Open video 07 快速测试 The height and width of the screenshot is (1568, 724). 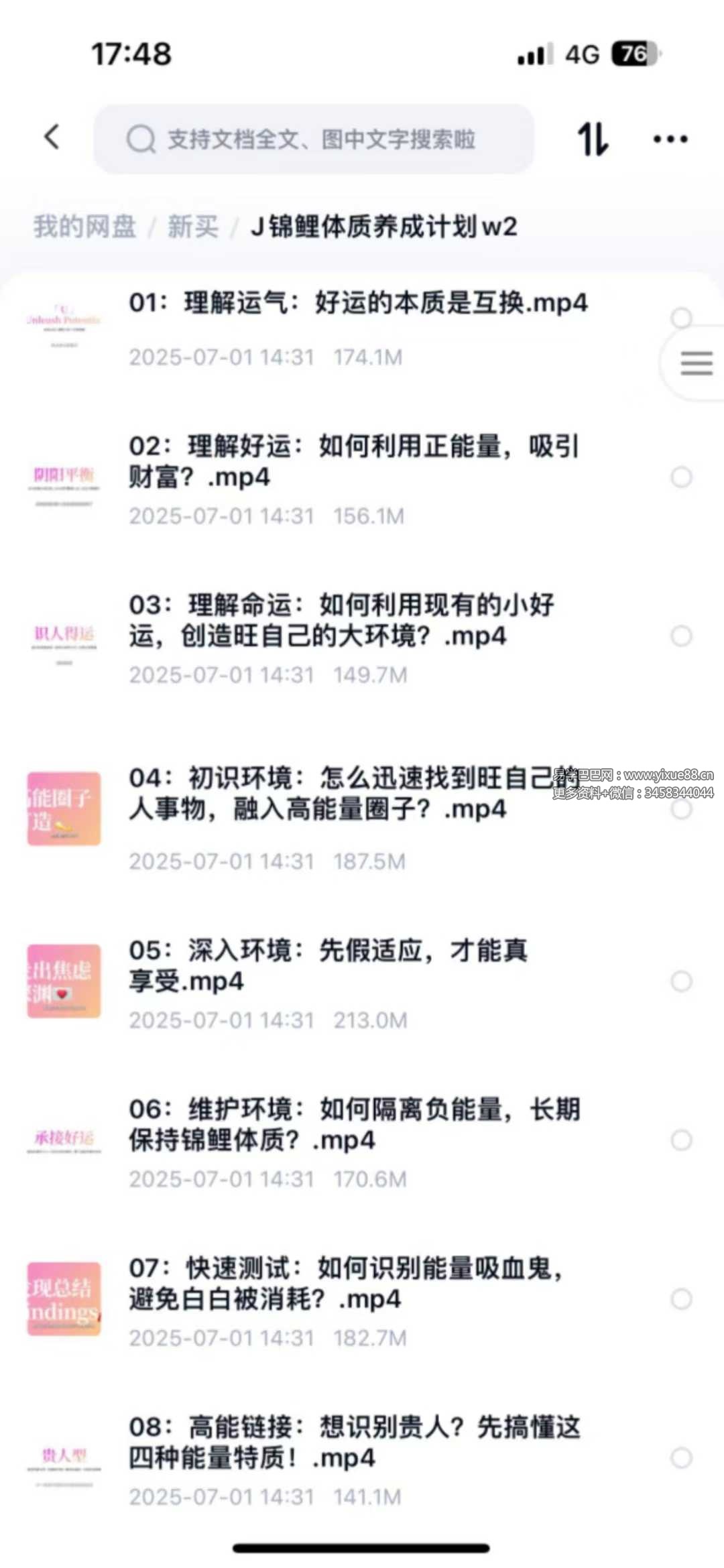[345, 1283]
